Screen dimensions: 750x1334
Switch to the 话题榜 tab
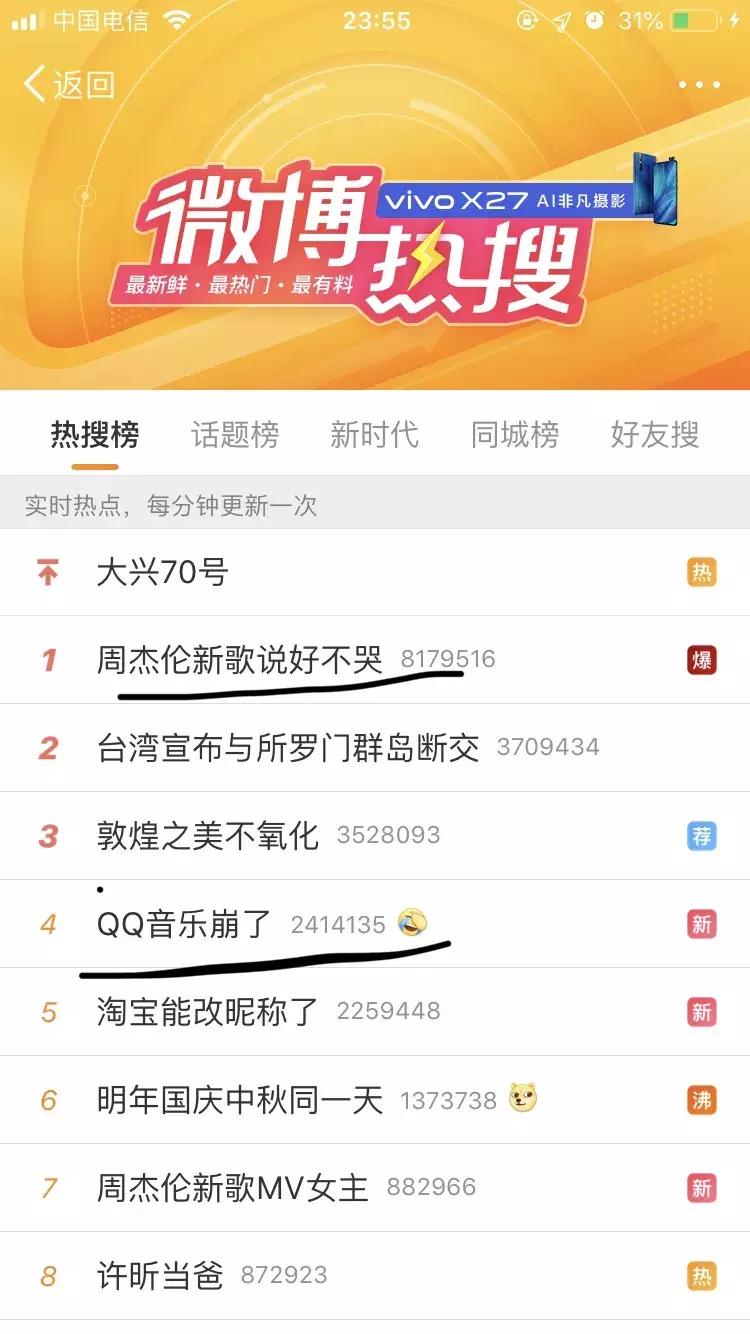tap(235, 434)
